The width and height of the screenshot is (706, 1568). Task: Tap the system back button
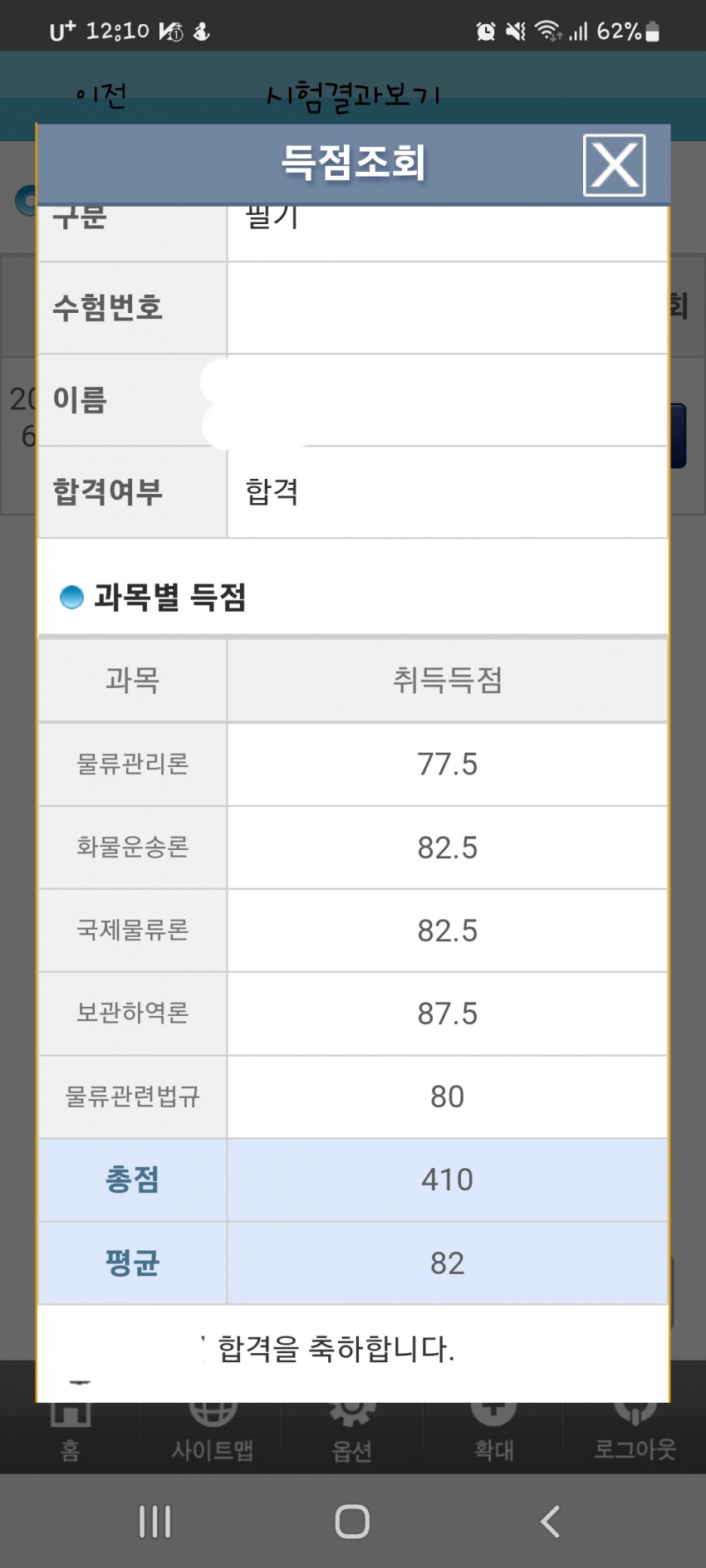549,1522
